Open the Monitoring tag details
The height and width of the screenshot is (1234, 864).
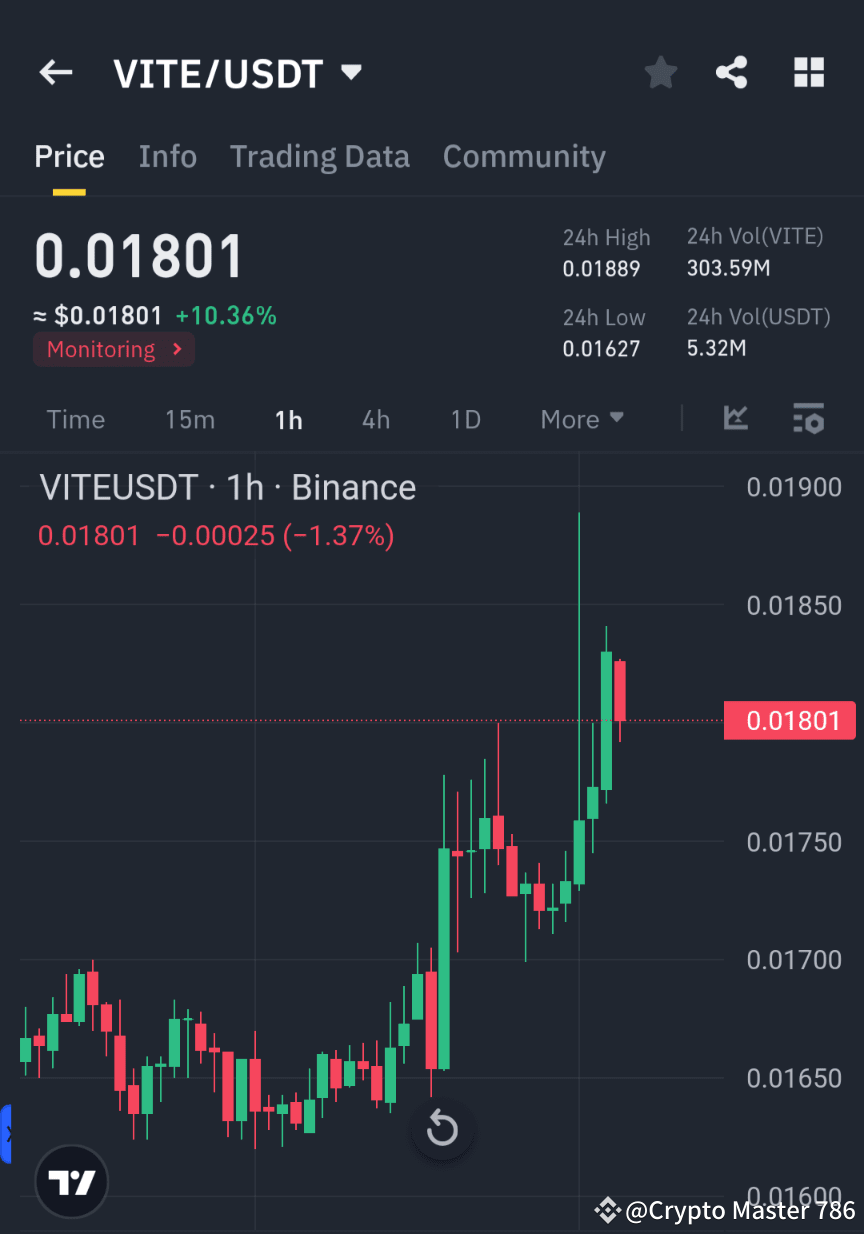pos(114,349)
